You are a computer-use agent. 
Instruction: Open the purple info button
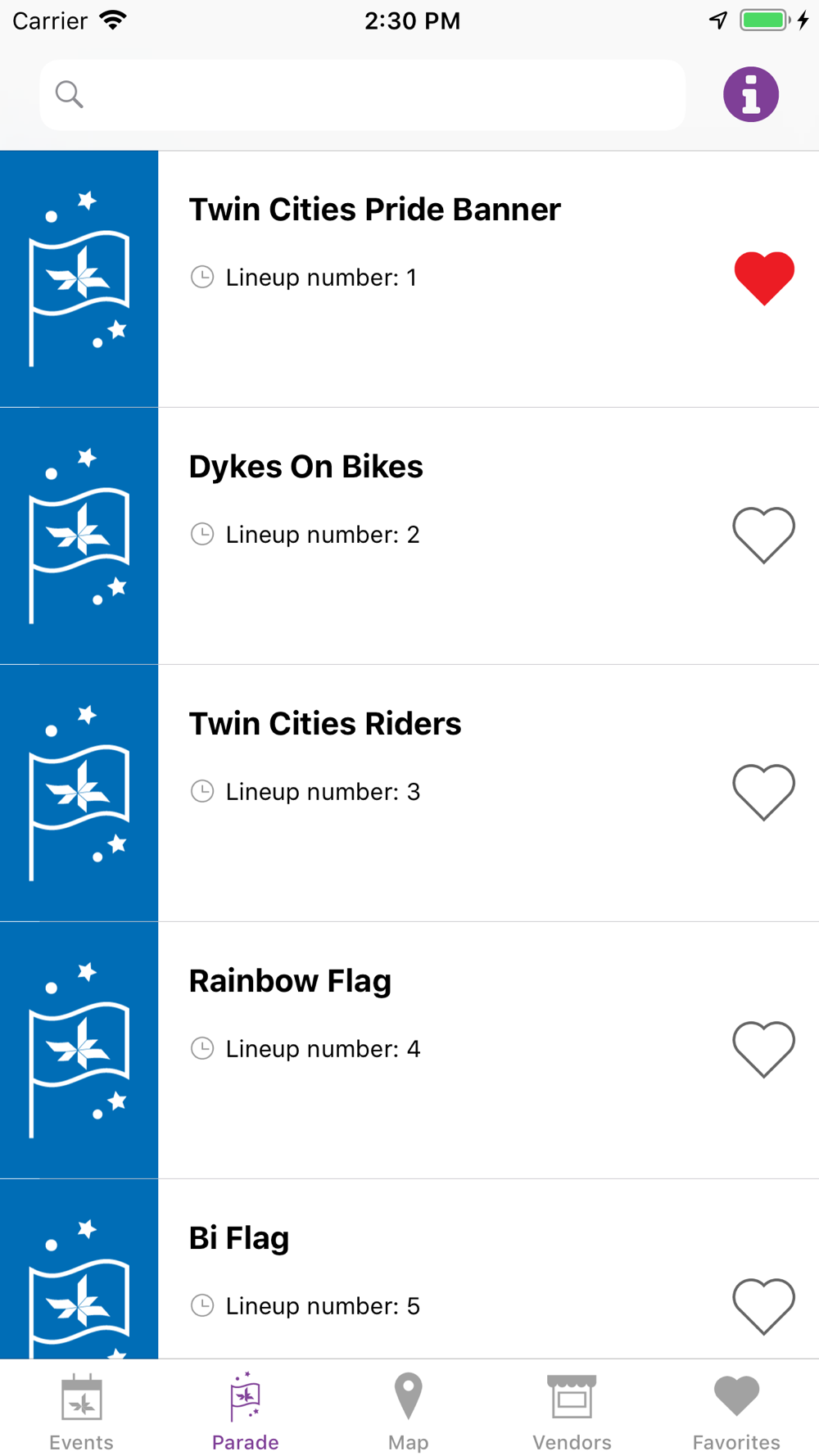(750, 95)
